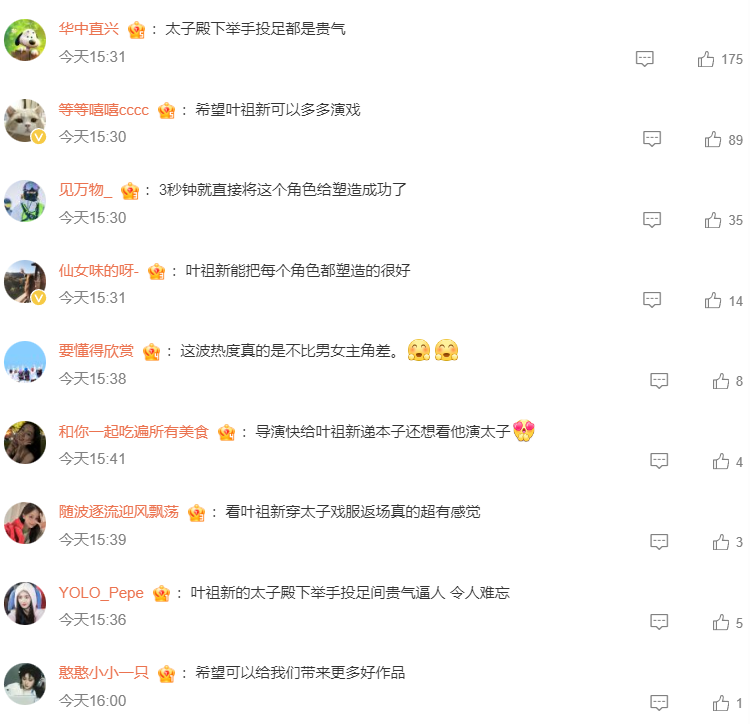Viewport: 750px width, 724px height.
Task: Open 见万物_'s user profile name
Action: pos(85,190)
